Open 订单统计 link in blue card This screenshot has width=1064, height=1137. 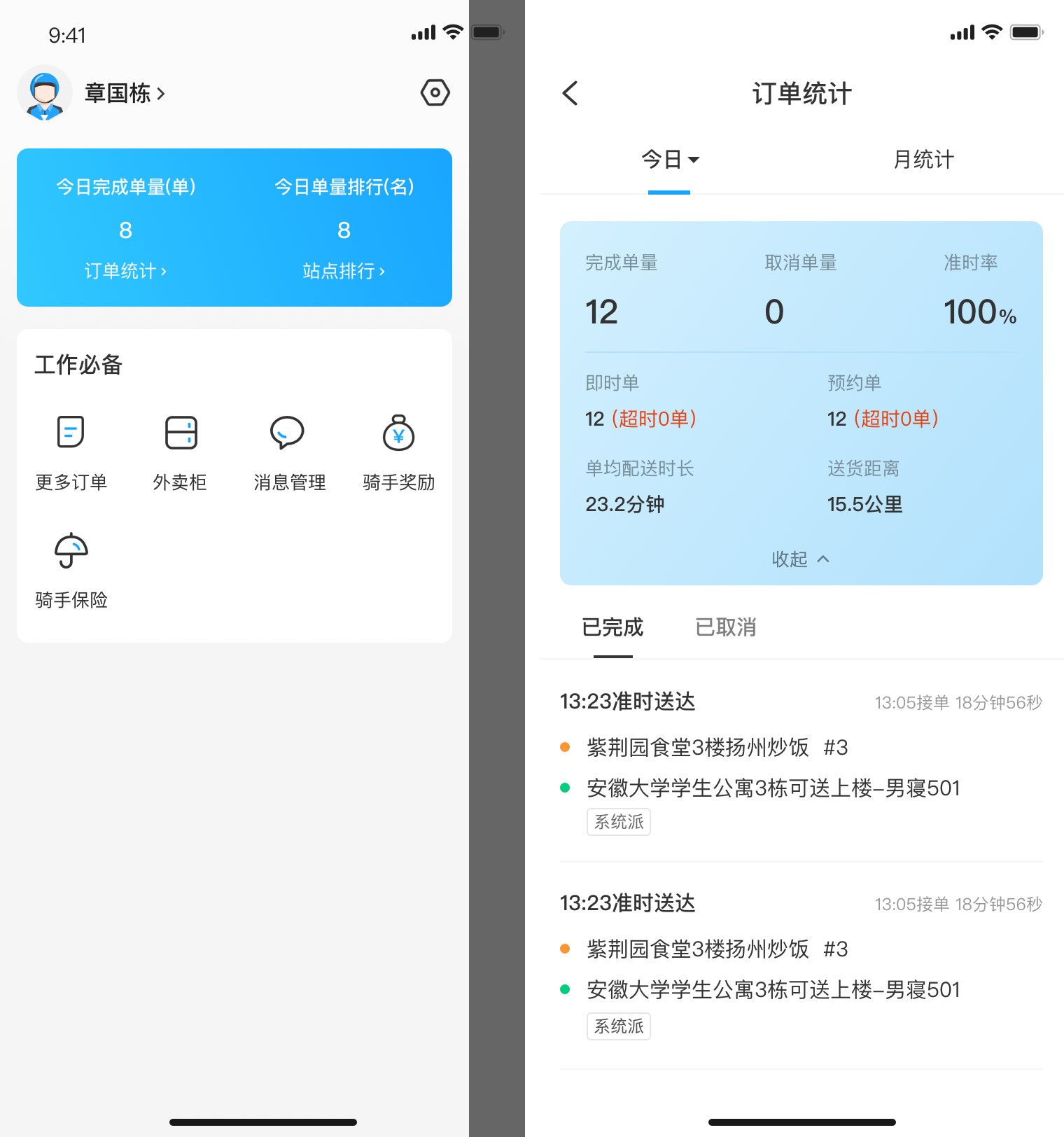[x=125, y=271]
